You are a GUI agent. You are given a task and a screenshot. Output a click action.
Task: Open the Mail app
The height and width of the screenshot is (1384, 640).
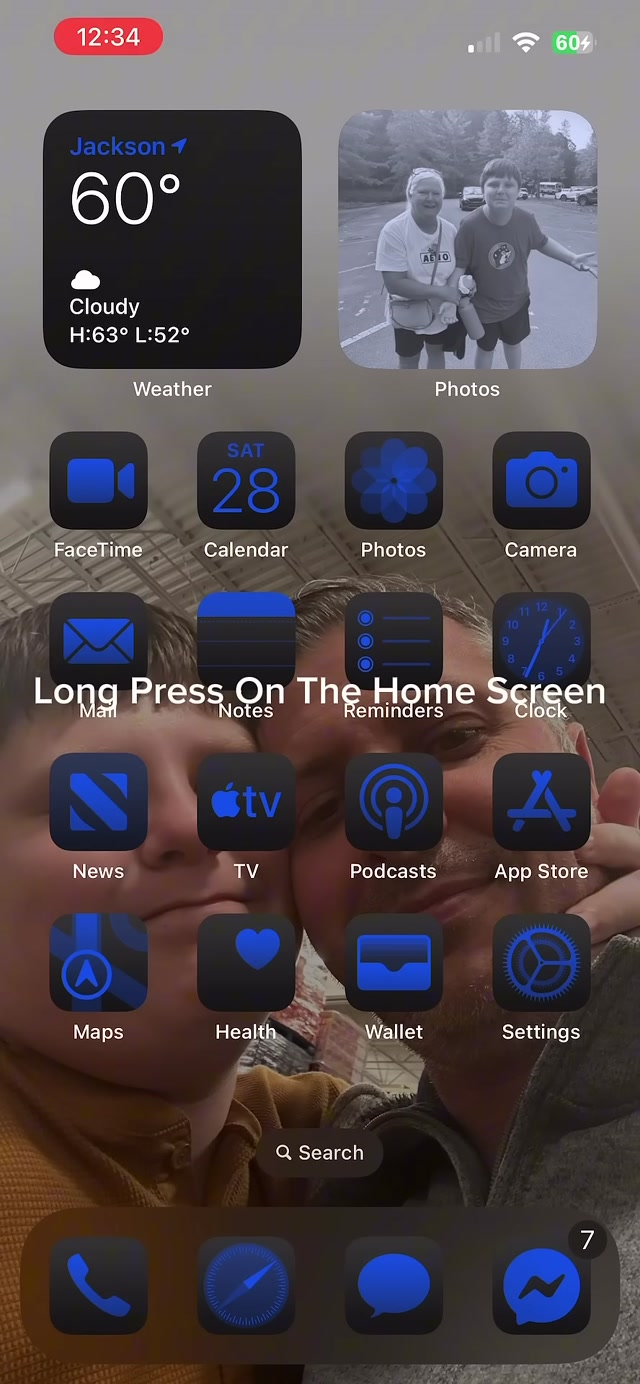tap(98, 640)
